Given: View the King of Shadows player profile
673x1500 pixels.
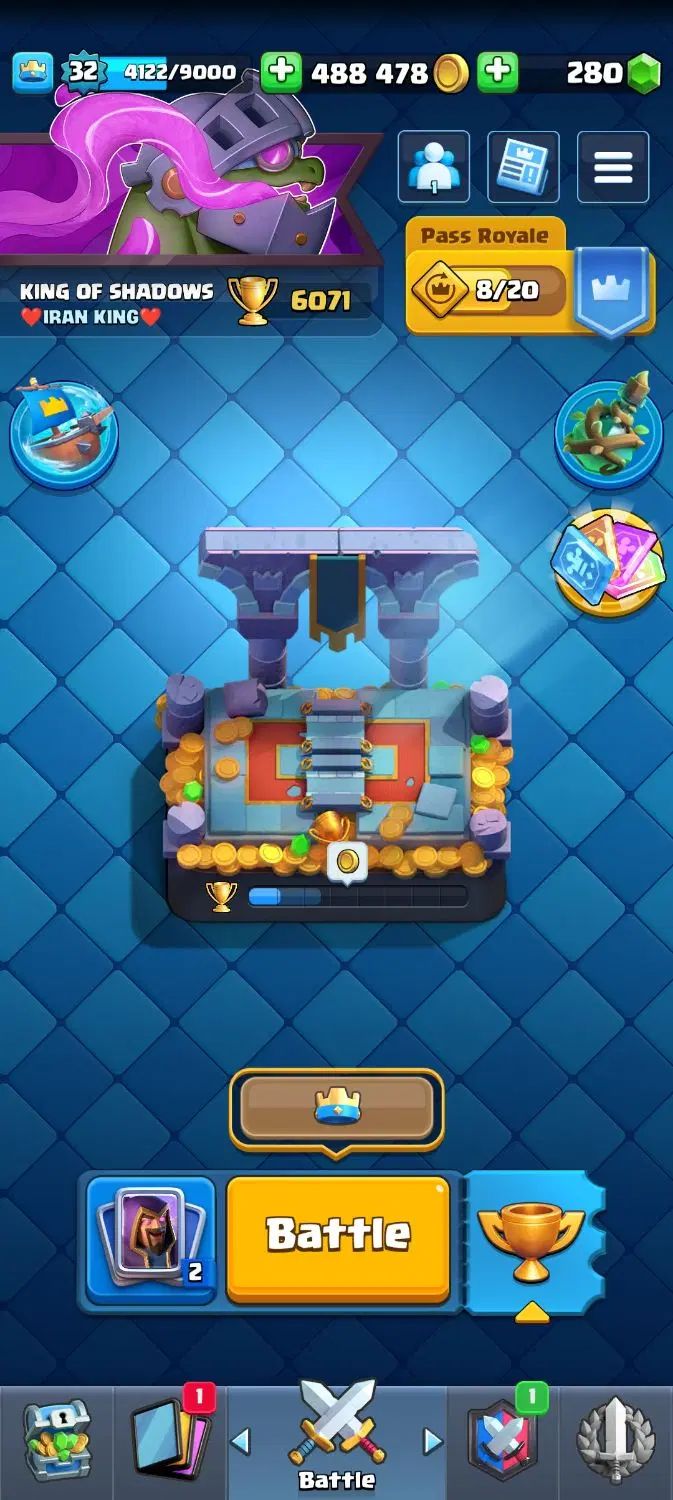Looking at the screenshot, I should (117, 291).
